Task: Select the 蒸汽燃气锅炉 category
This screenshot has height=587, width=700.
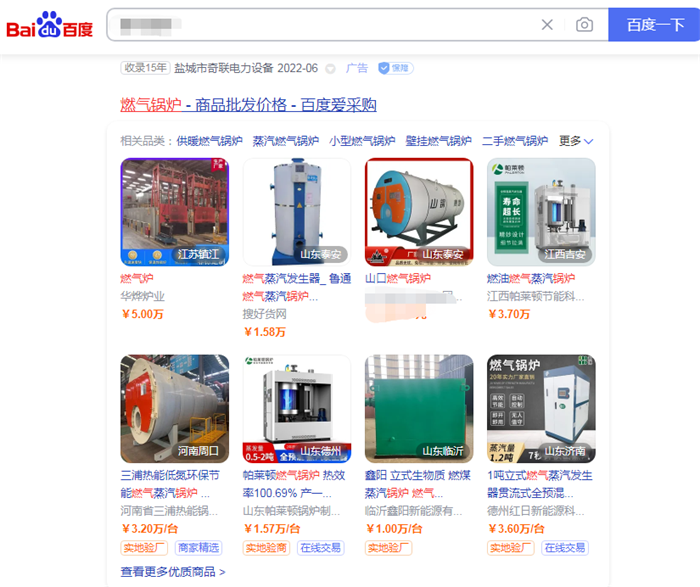Action: click(x=285, y=141)
